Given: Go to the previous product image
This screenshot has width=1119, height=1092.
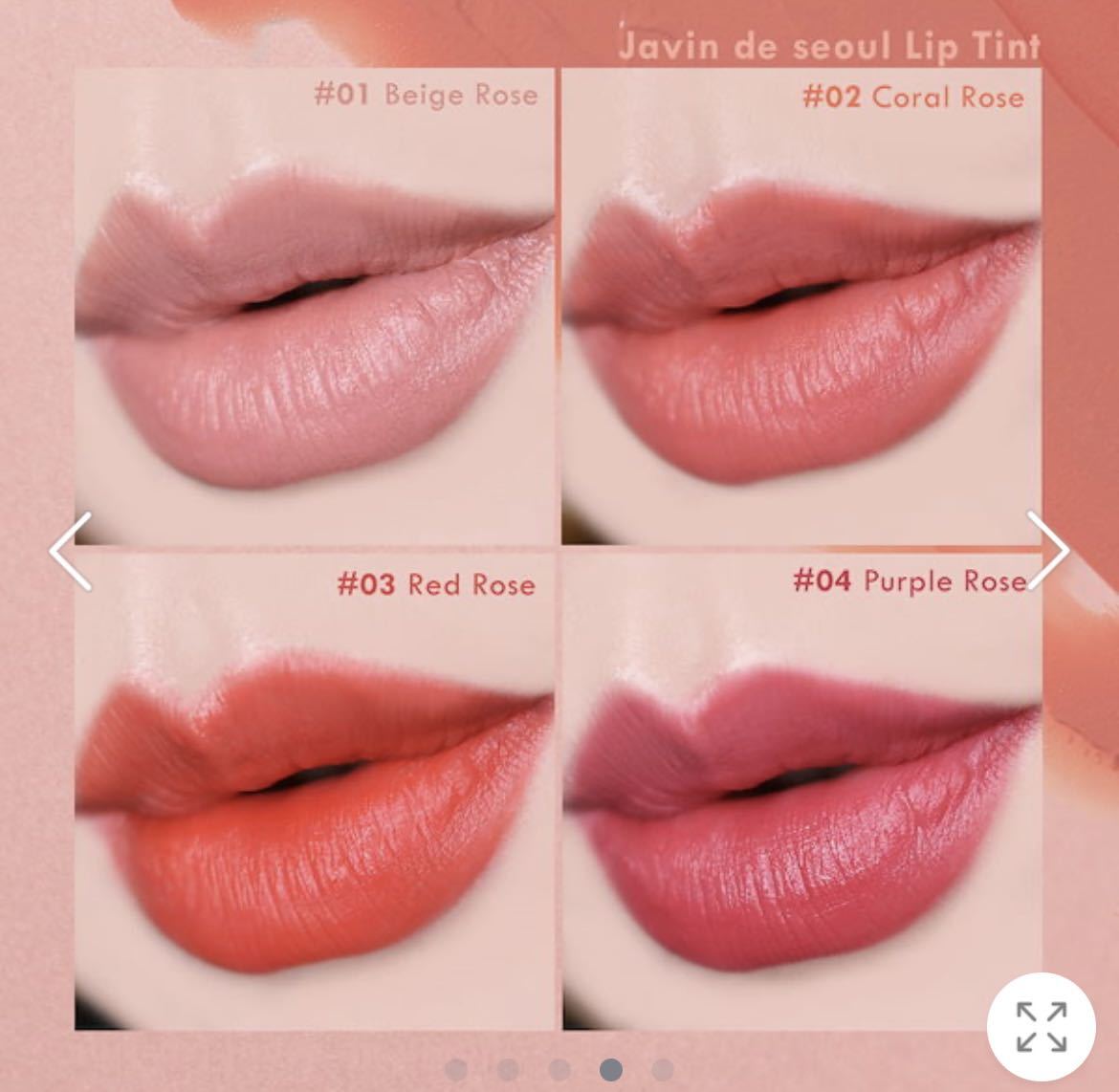Looking at the screenshot, I should point(71,551).
